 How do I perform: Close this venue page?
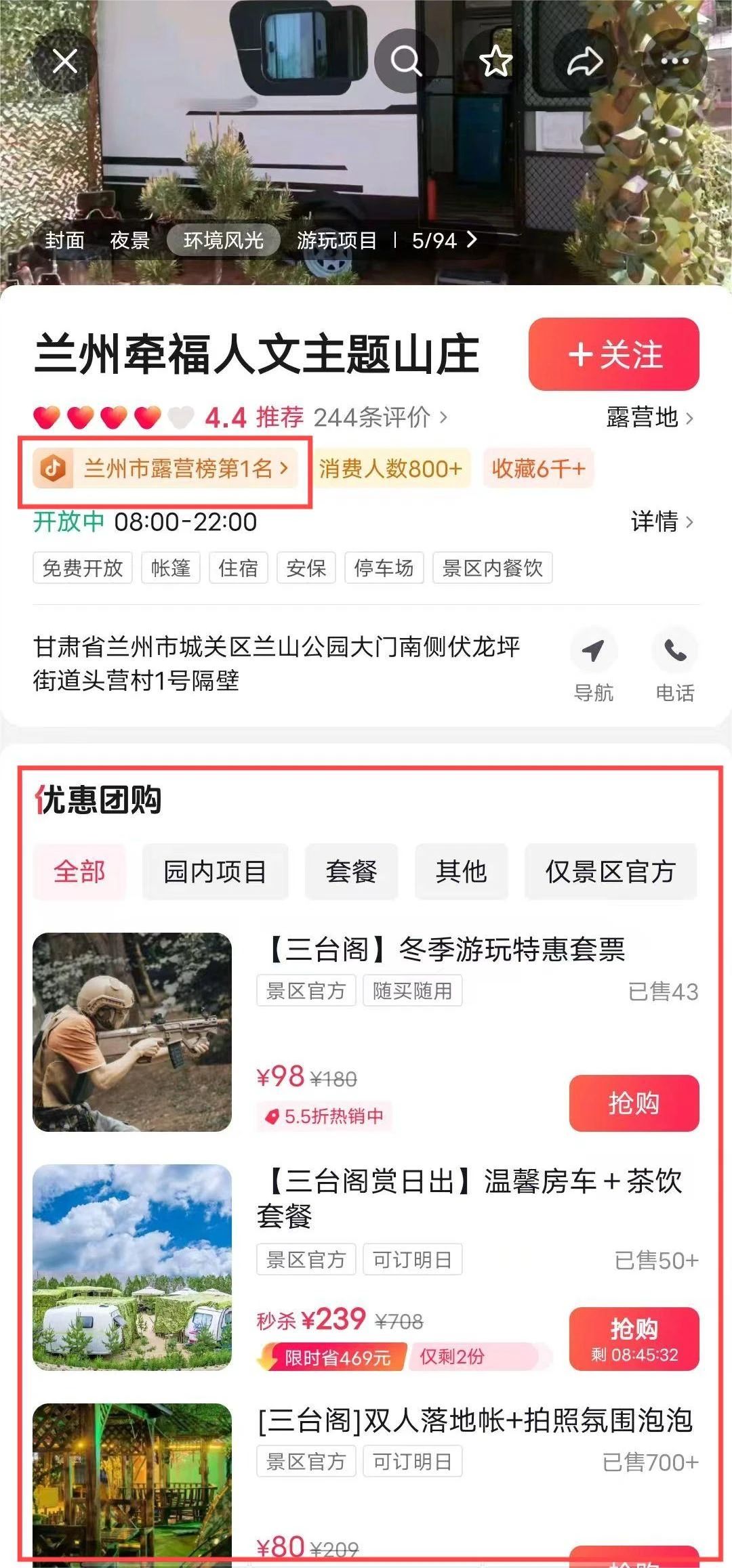pos(65,62)
